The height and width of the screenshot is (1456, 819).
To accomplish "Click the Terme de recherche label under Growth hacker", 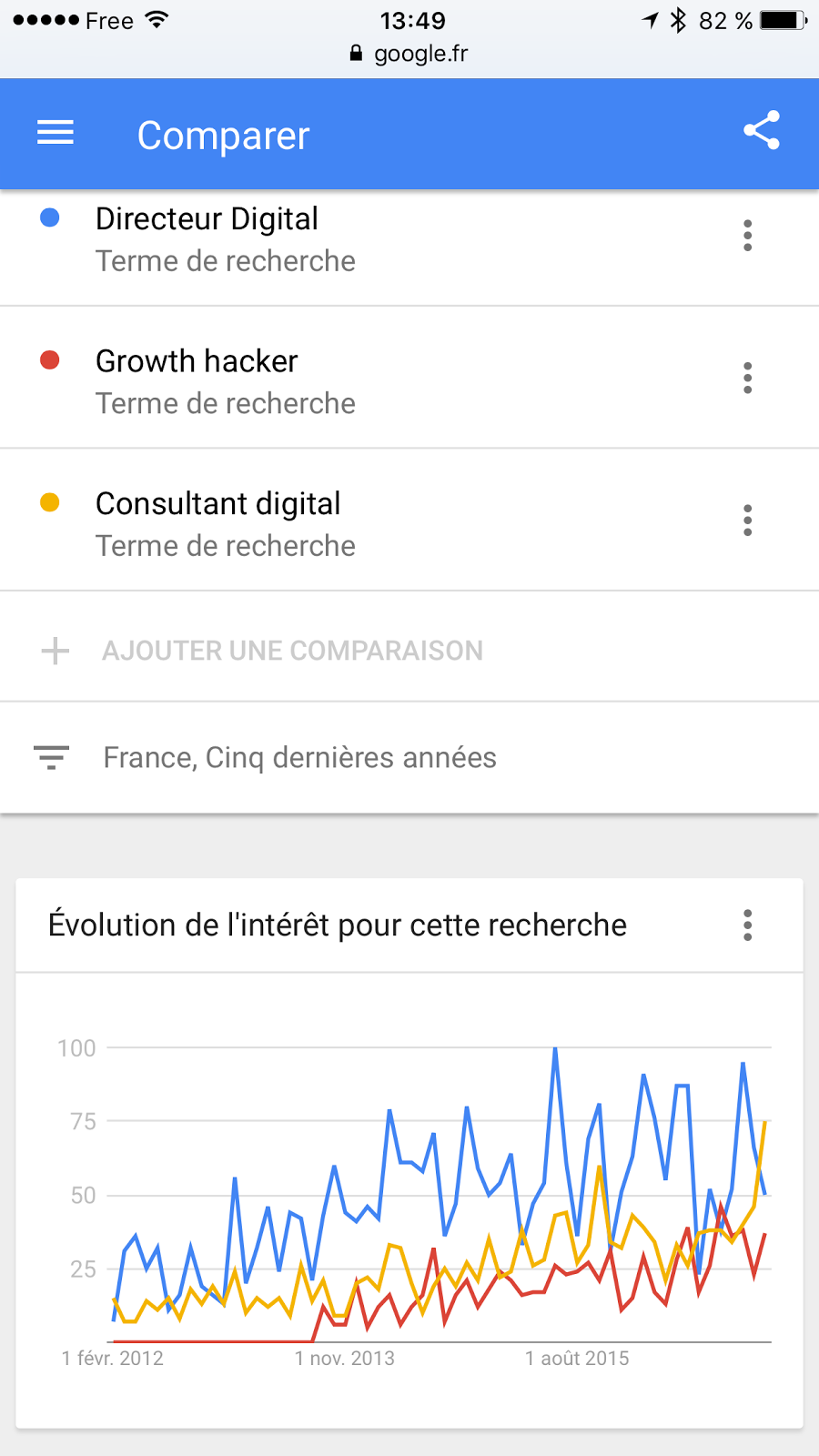I will pyautogui.click(x=226, y=403).
